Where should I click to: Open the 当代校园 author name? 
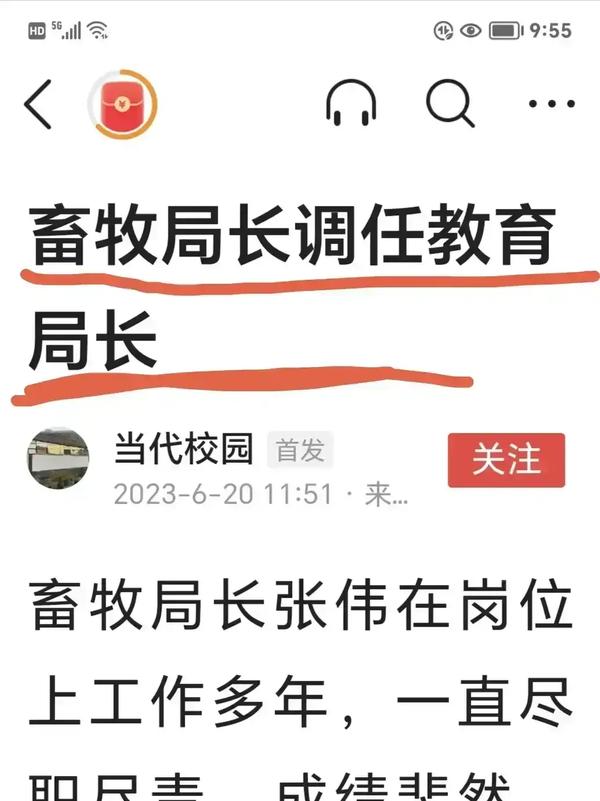(184, 450)
